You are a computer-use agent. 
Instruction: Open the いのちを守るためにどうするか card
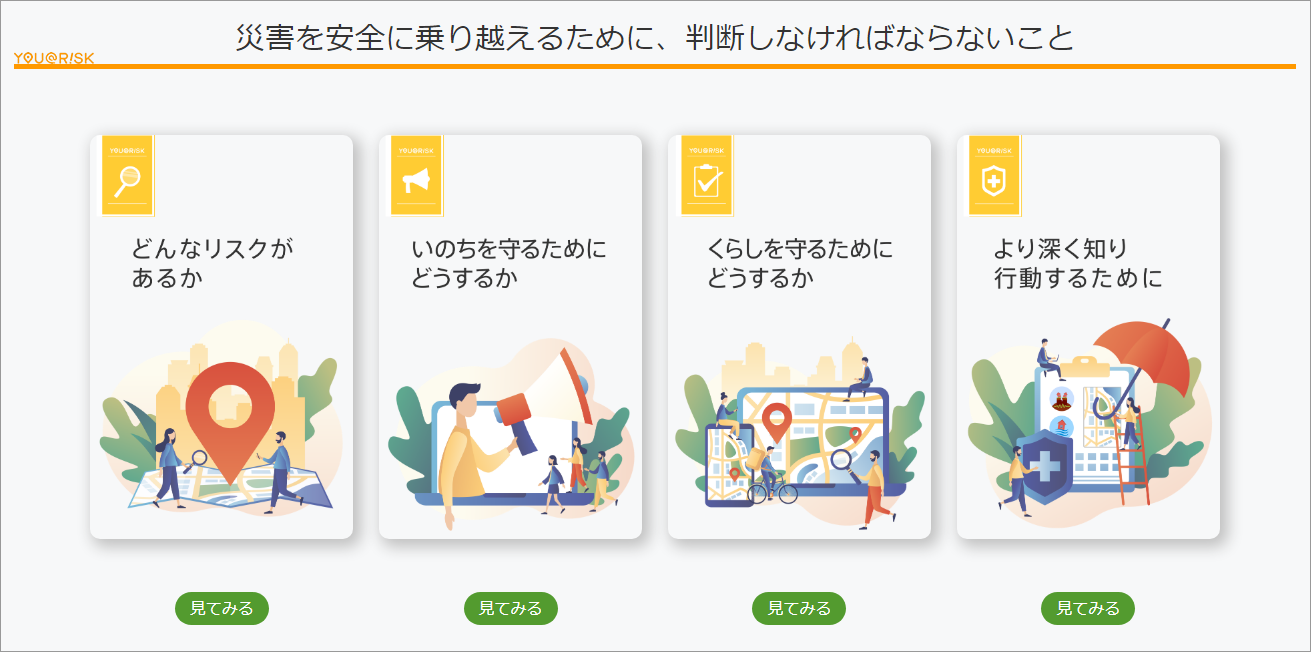[510, 337]
